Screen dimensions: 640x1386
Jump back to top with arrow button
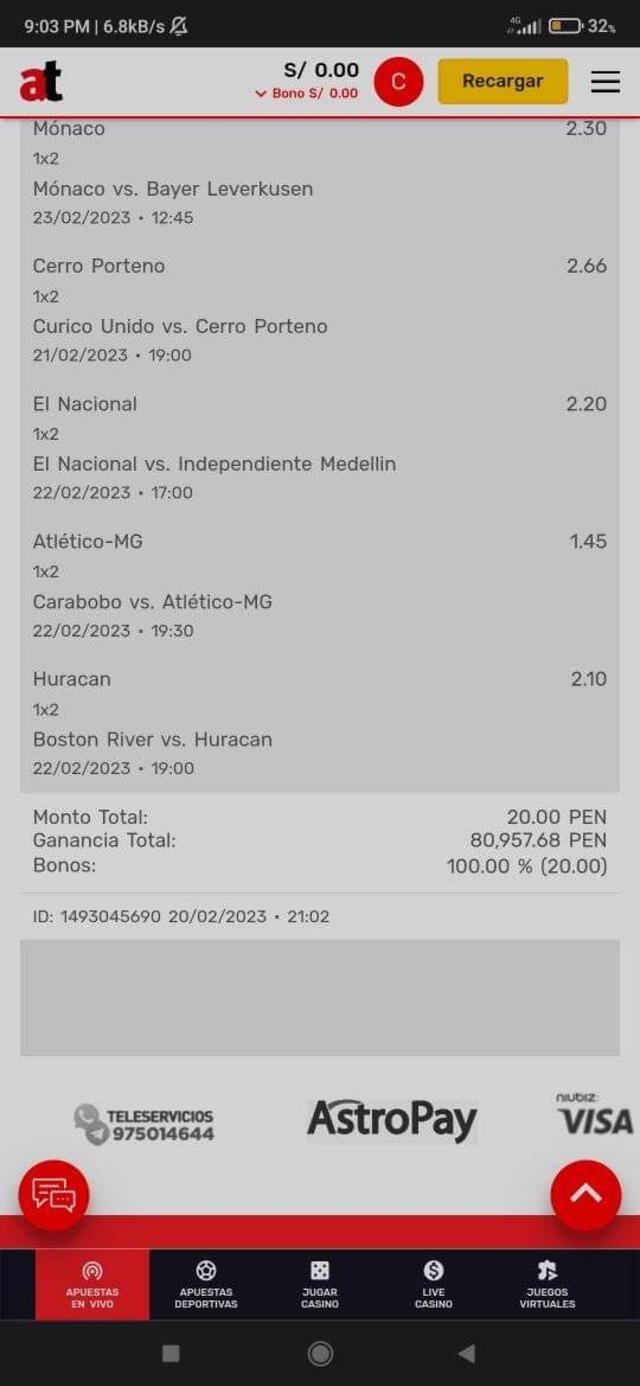[x=585, y=1195]
